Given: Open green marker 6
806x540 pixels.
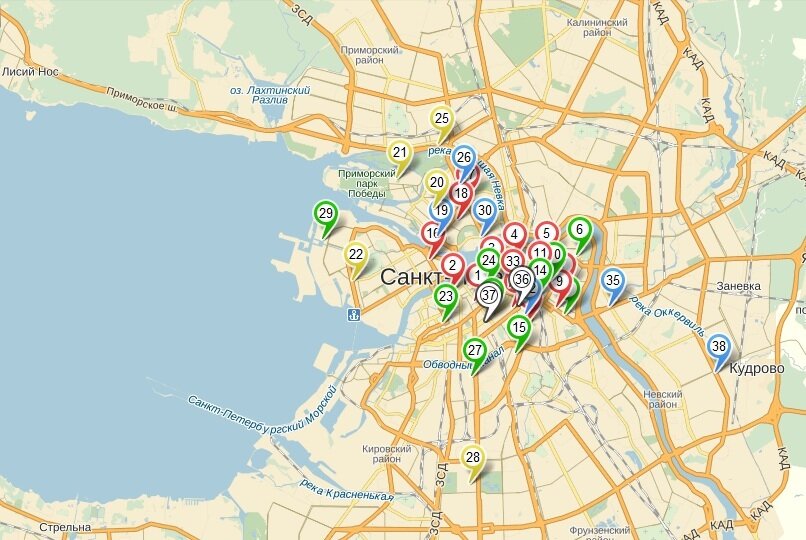Looking at the screenshot, I should pos(579,229).
